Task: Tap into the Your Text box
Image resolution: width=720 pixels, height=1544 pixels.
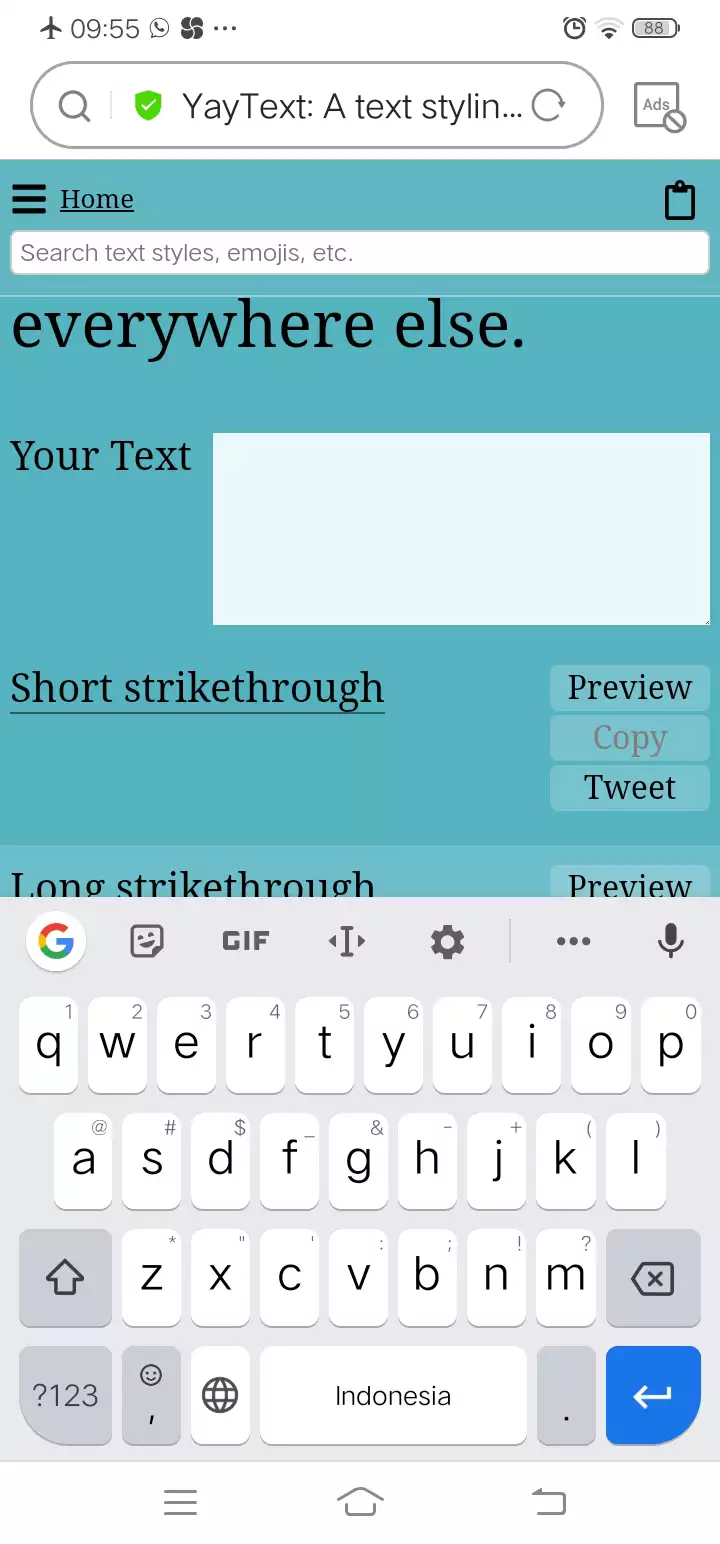Action: point(461,529)
